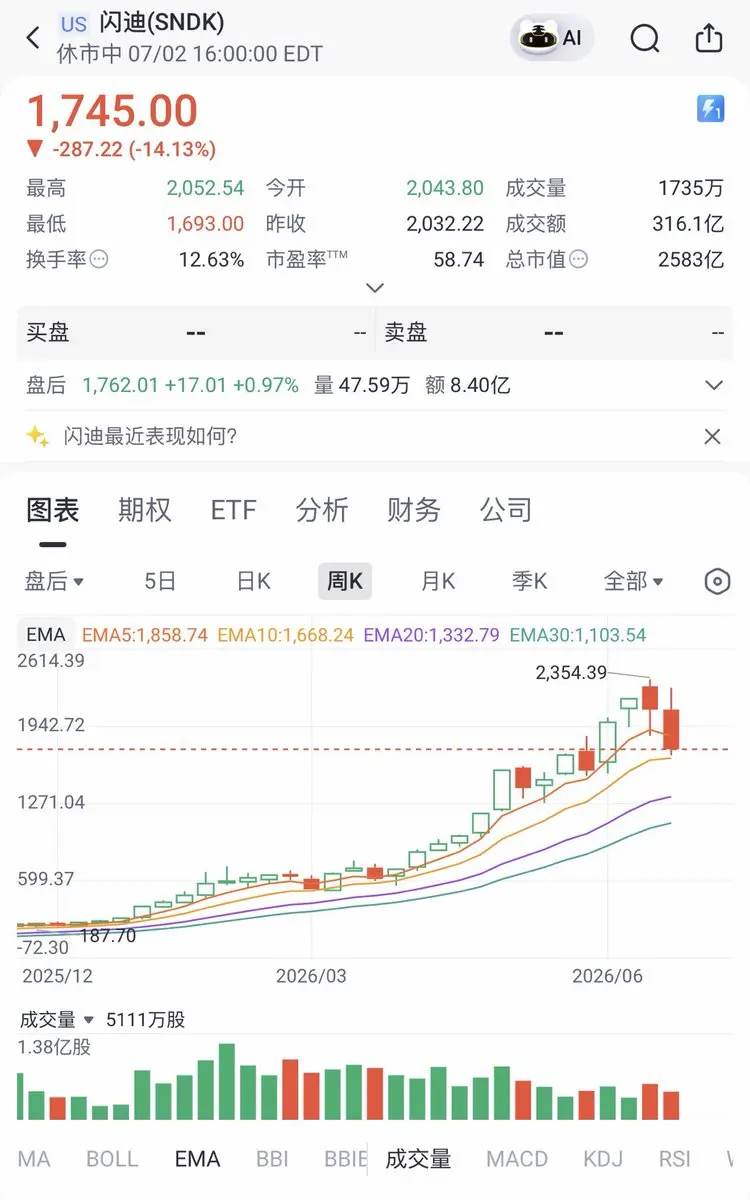
Task: Expand the 盘后 after-hours row
Action: [714, 385]
